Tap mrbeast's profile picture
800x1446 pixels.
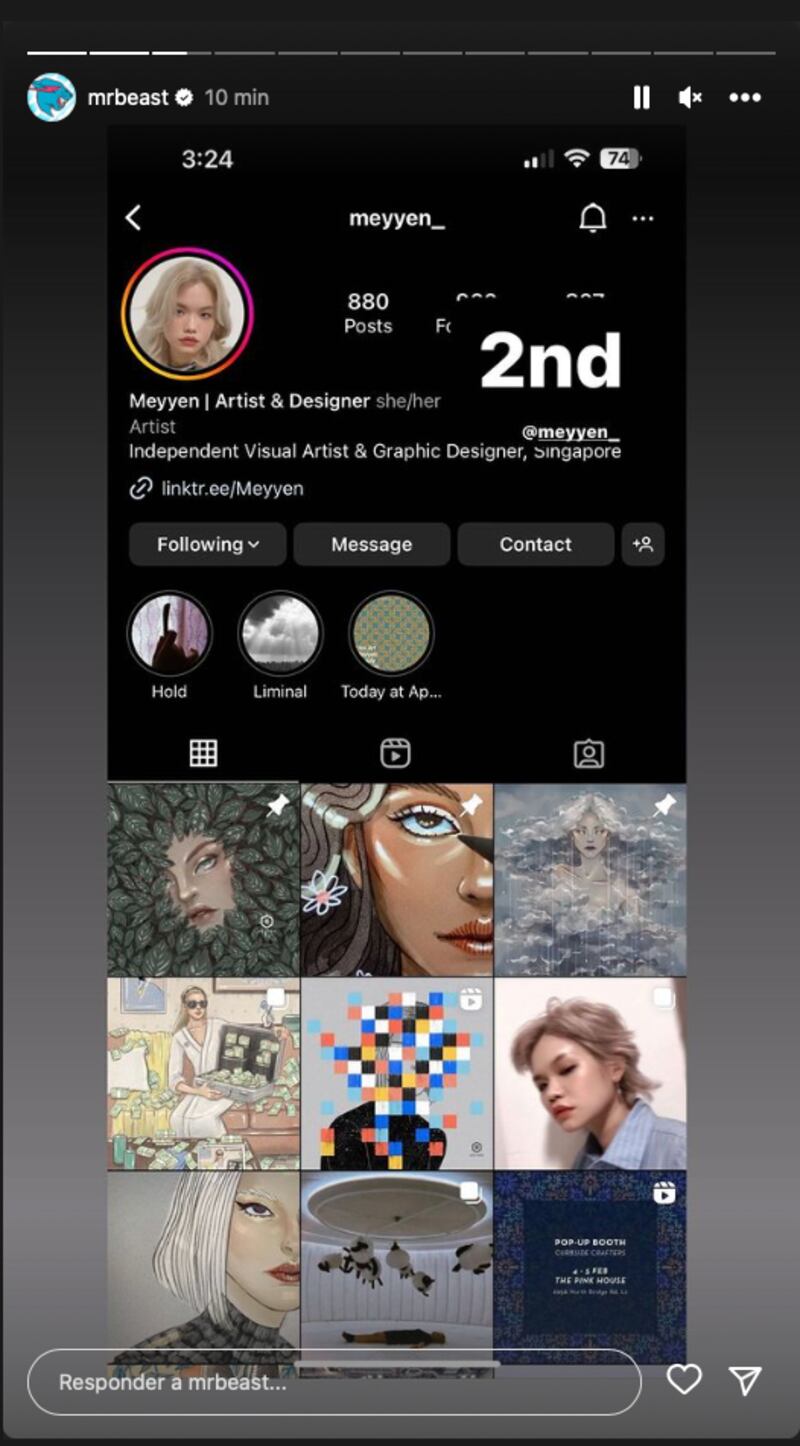pos(52,97)
